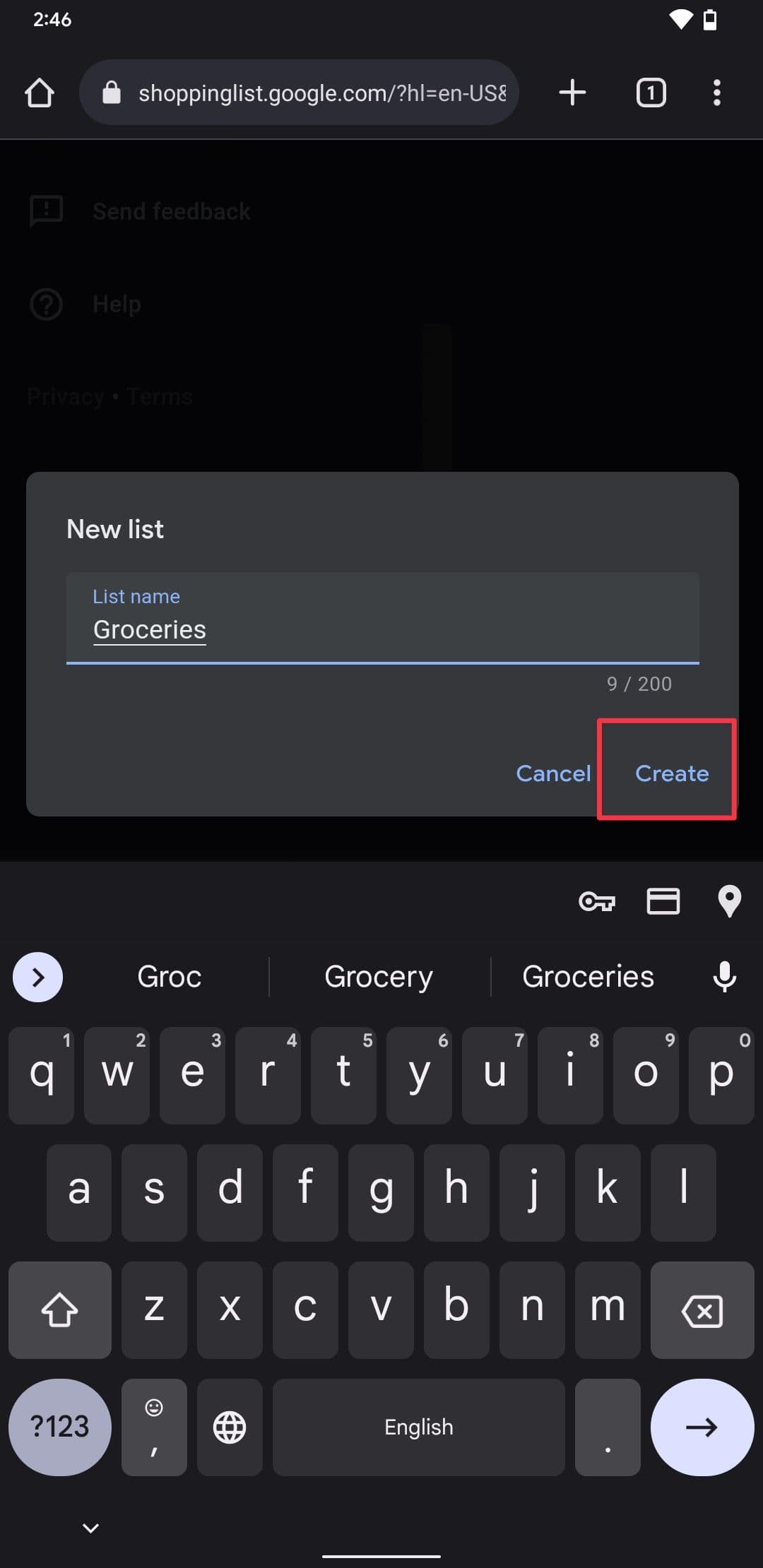Open saved payment methods card icon

(x=663, y=901)
